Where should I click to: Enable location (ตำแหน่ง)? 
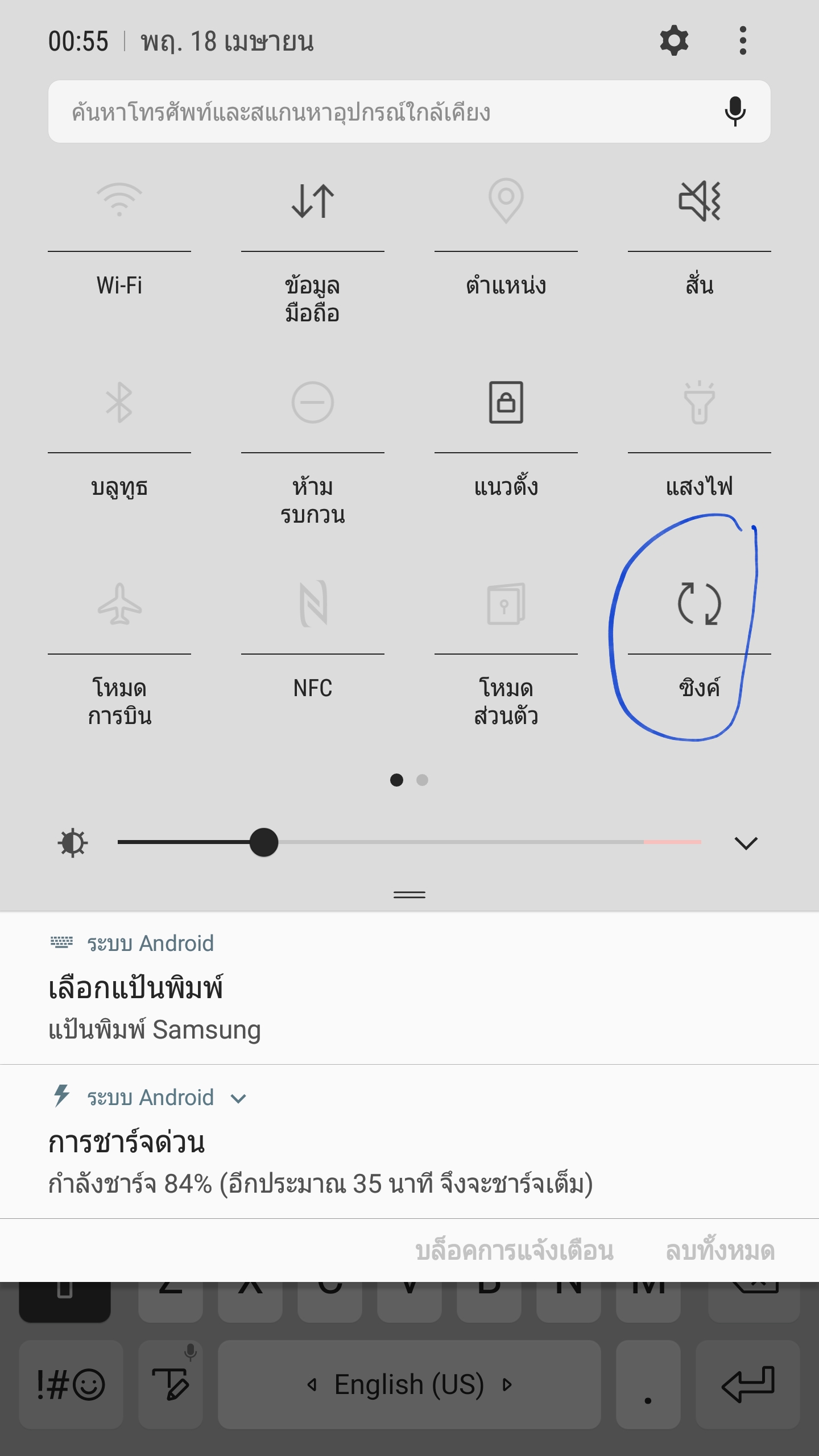click(506, 200)
